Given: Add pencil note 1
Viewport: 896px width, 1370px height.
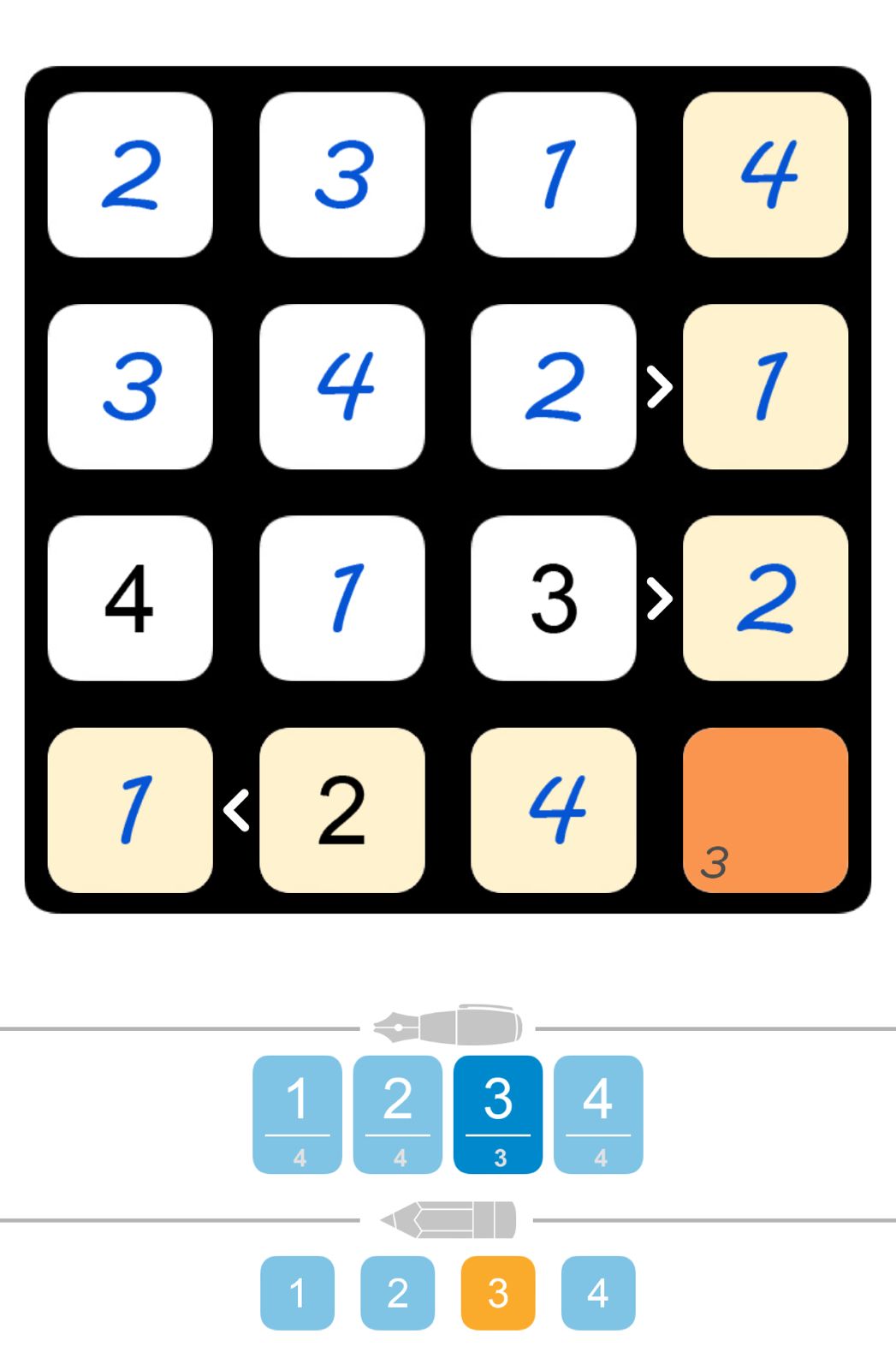Looking at the screenshot, I should click(x=297, y=1292).
